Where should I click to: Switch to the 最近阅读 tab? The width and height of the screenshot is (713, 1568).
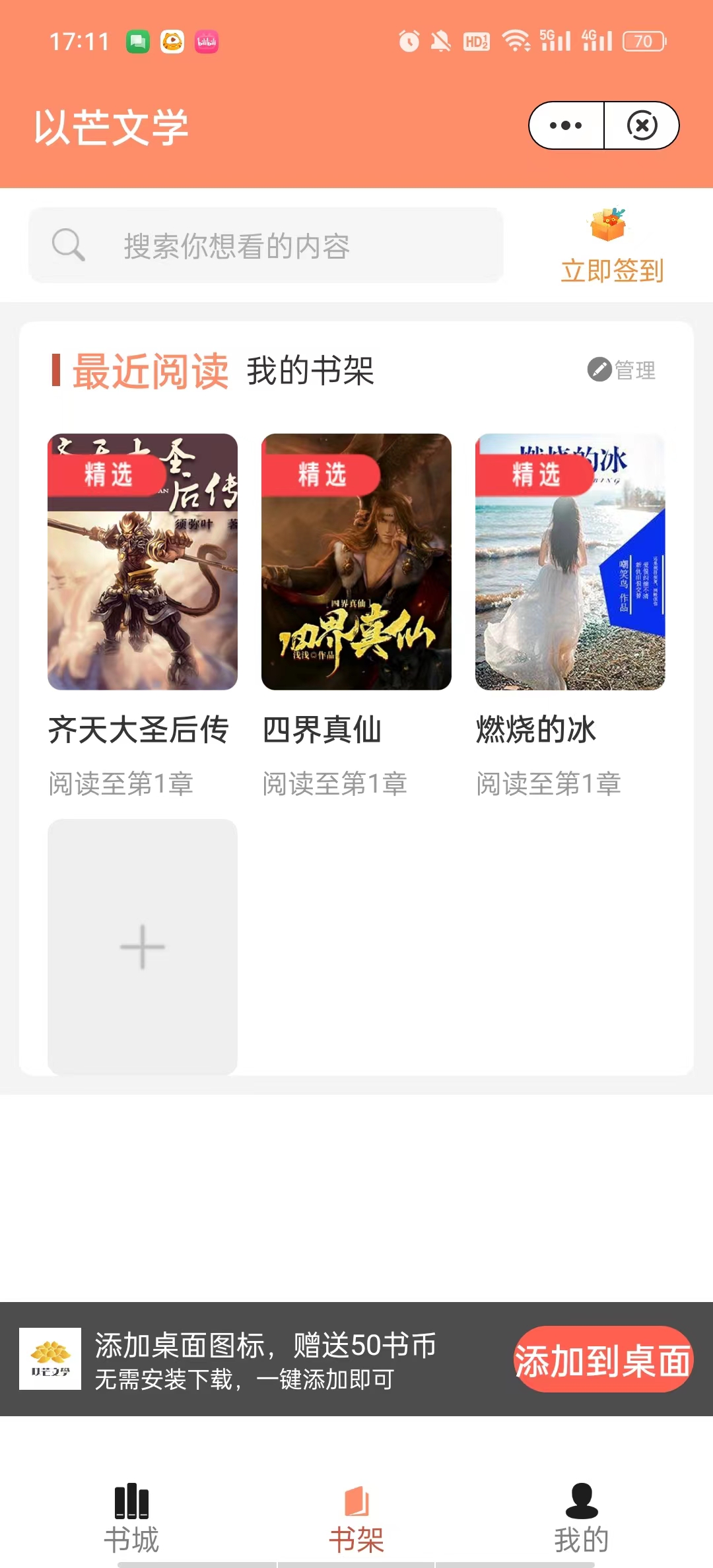[151, 371]
